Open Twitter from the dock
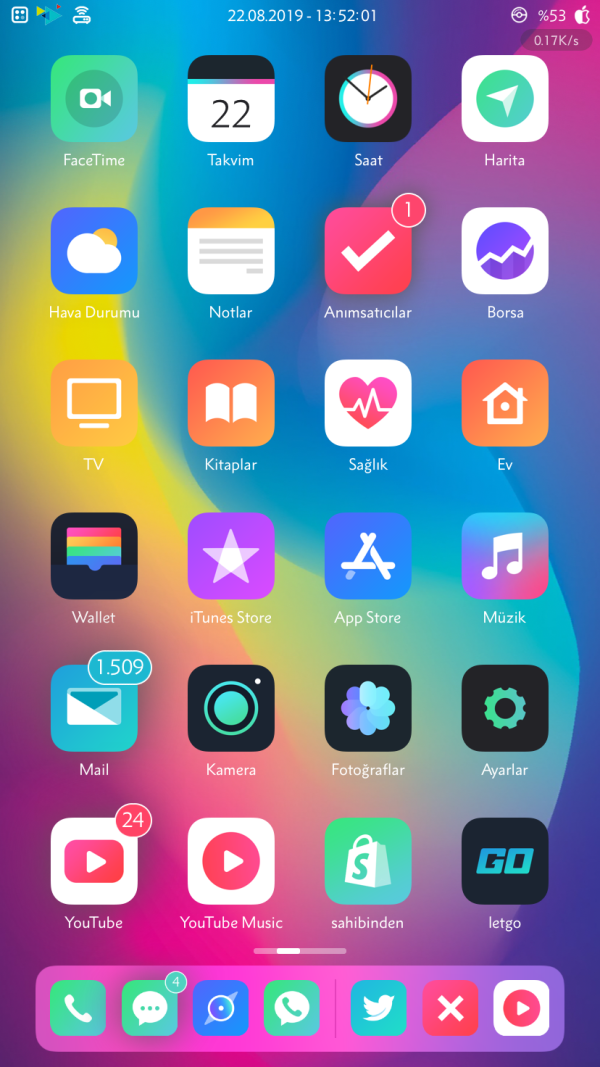This screenshot has height=1067, width=600. pyautogui.click(x=379, y=1008)
